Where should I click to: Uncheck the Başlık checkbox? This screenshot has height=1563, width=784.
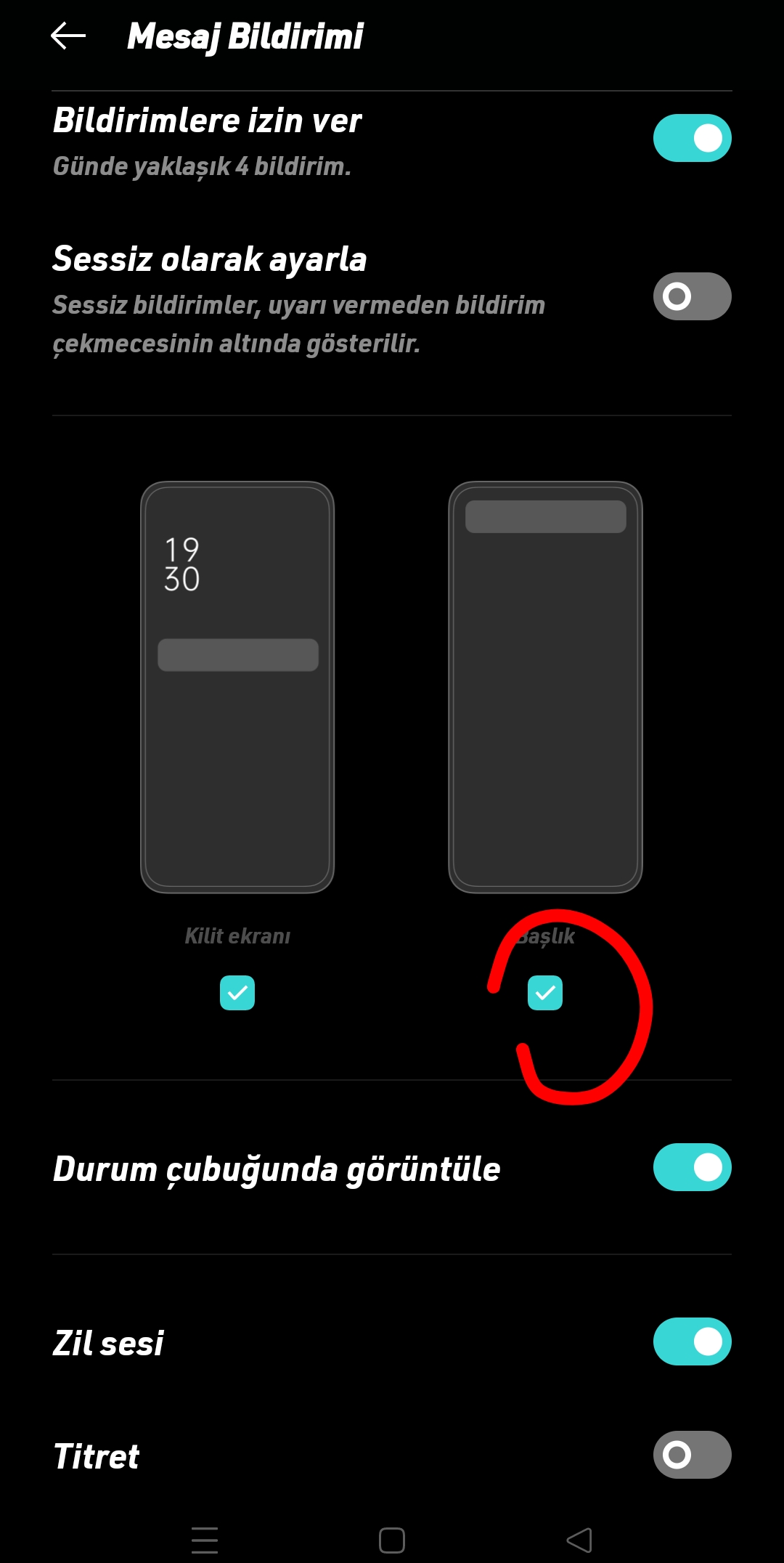click(x=545, y=993)
